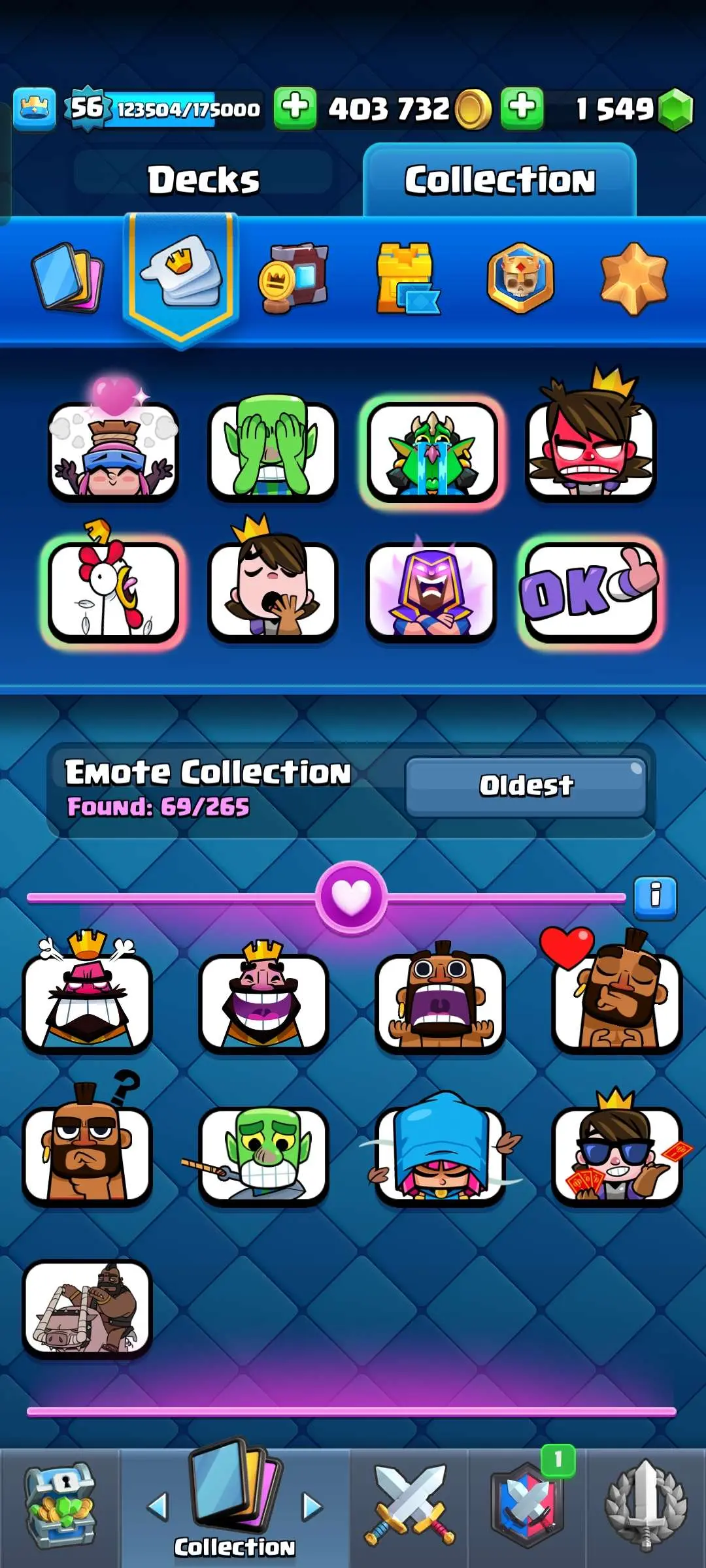Change the Oldest sort order
Screen dimensions: 706x1568
[526, 786]
